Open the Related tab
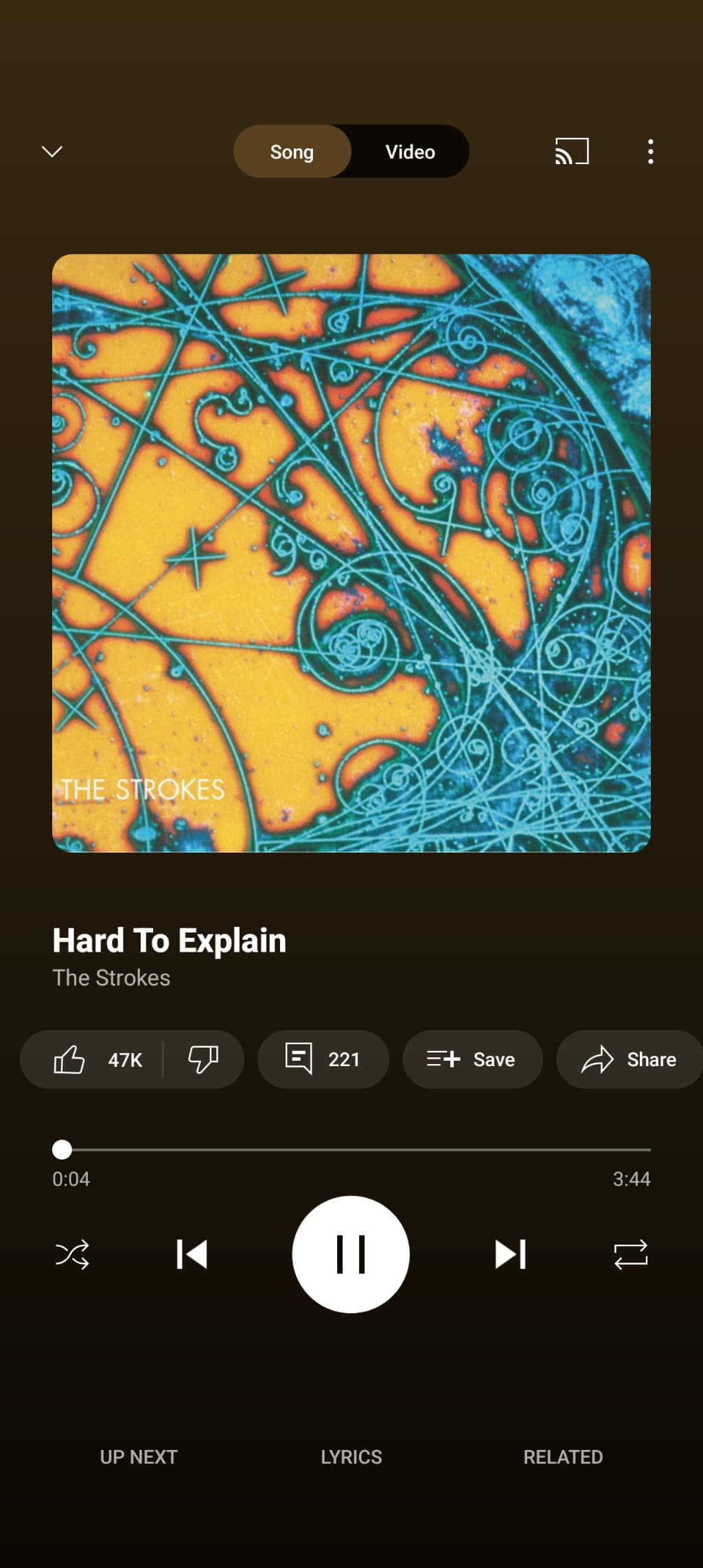Screen dimensions: 703x1568 (563, 1457)
